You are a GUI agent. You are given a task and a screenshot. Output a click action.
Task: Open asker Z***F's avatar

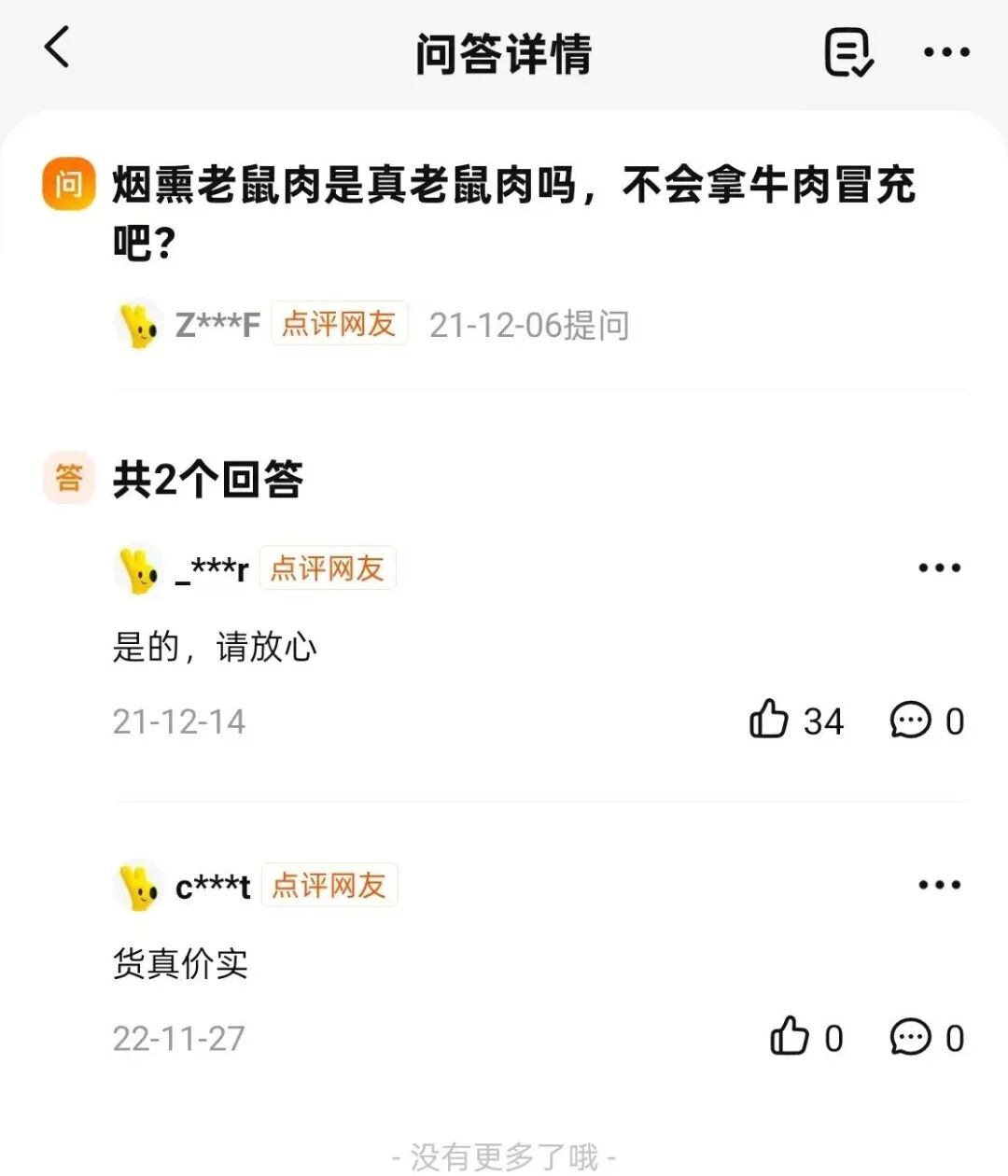[139, 325]
